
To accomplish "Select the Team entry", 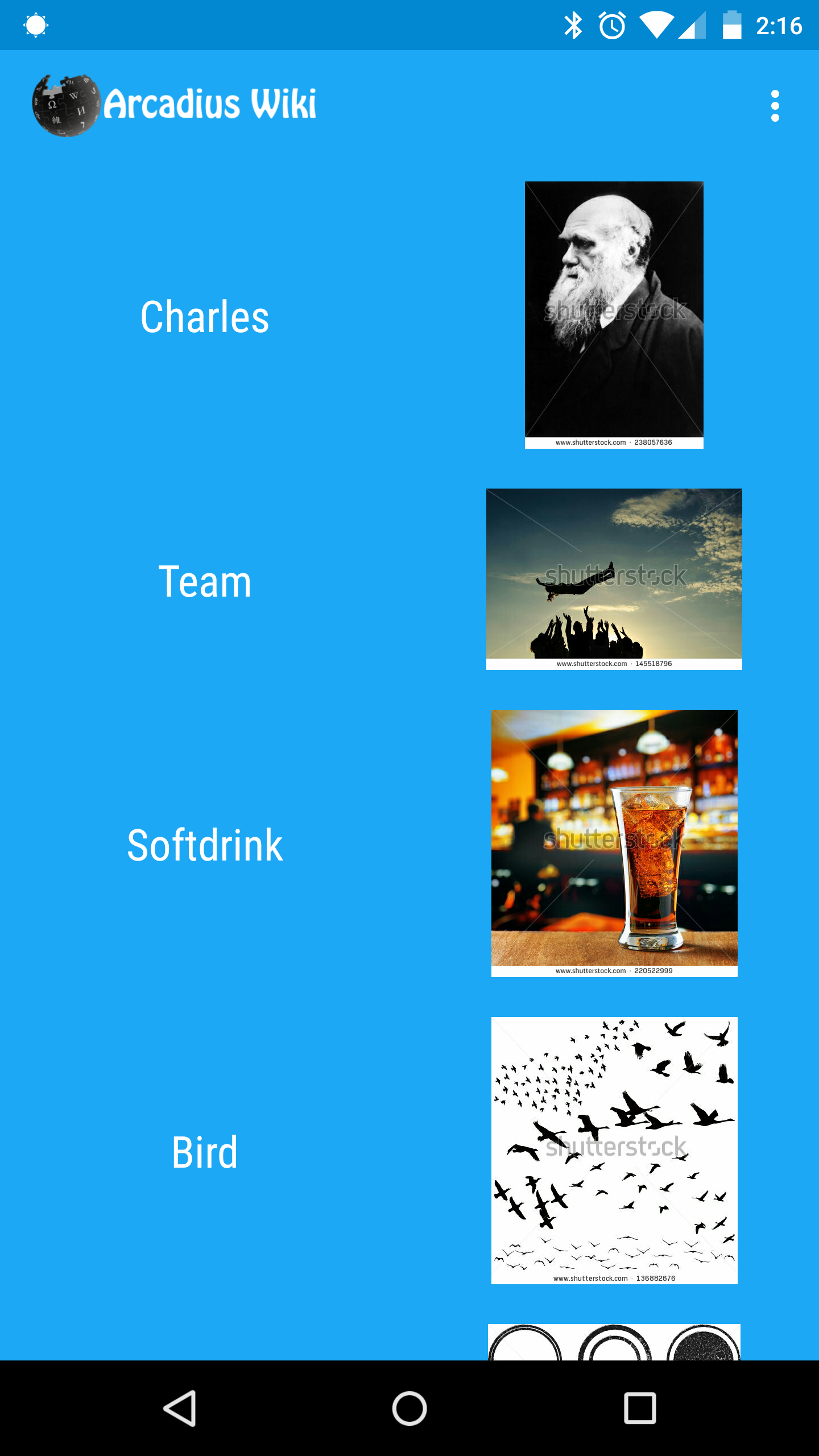I will pos(205,581).
